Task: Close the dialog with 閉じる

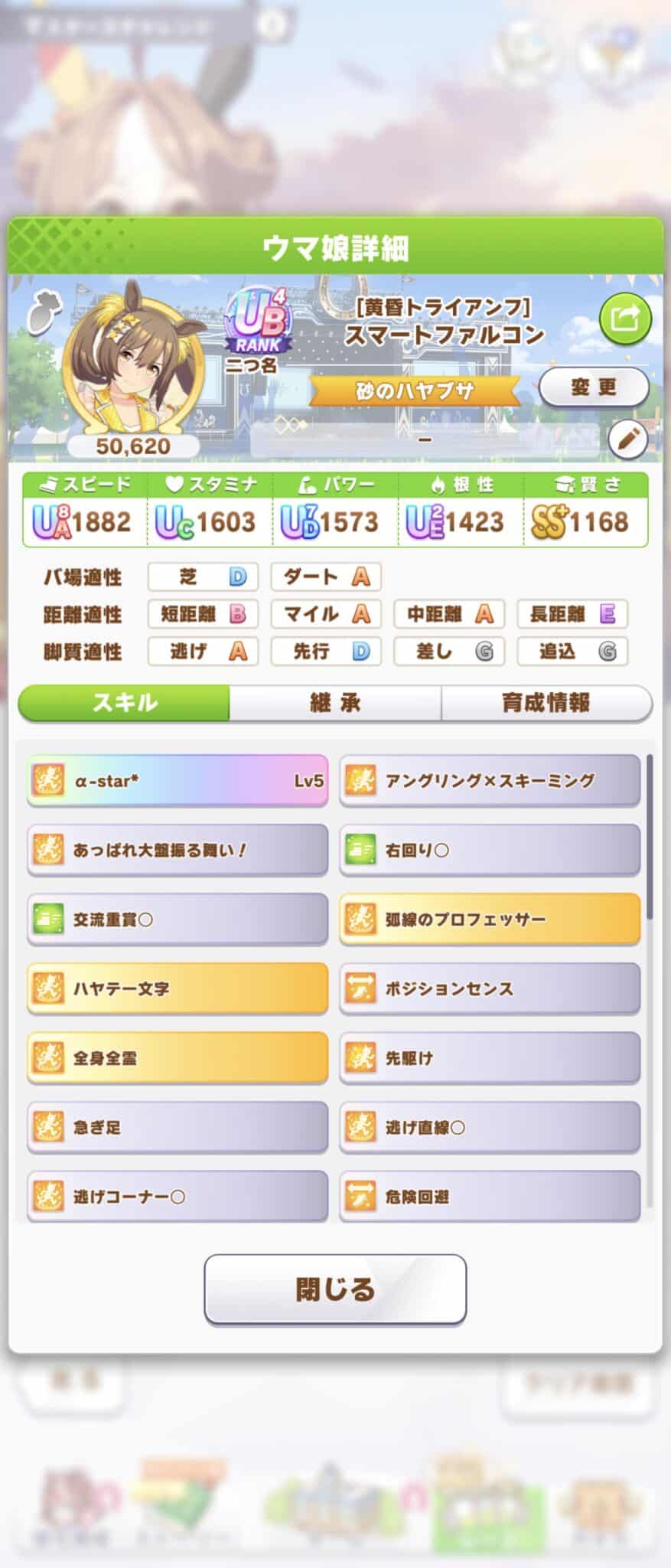Action: click(335, 1289)
